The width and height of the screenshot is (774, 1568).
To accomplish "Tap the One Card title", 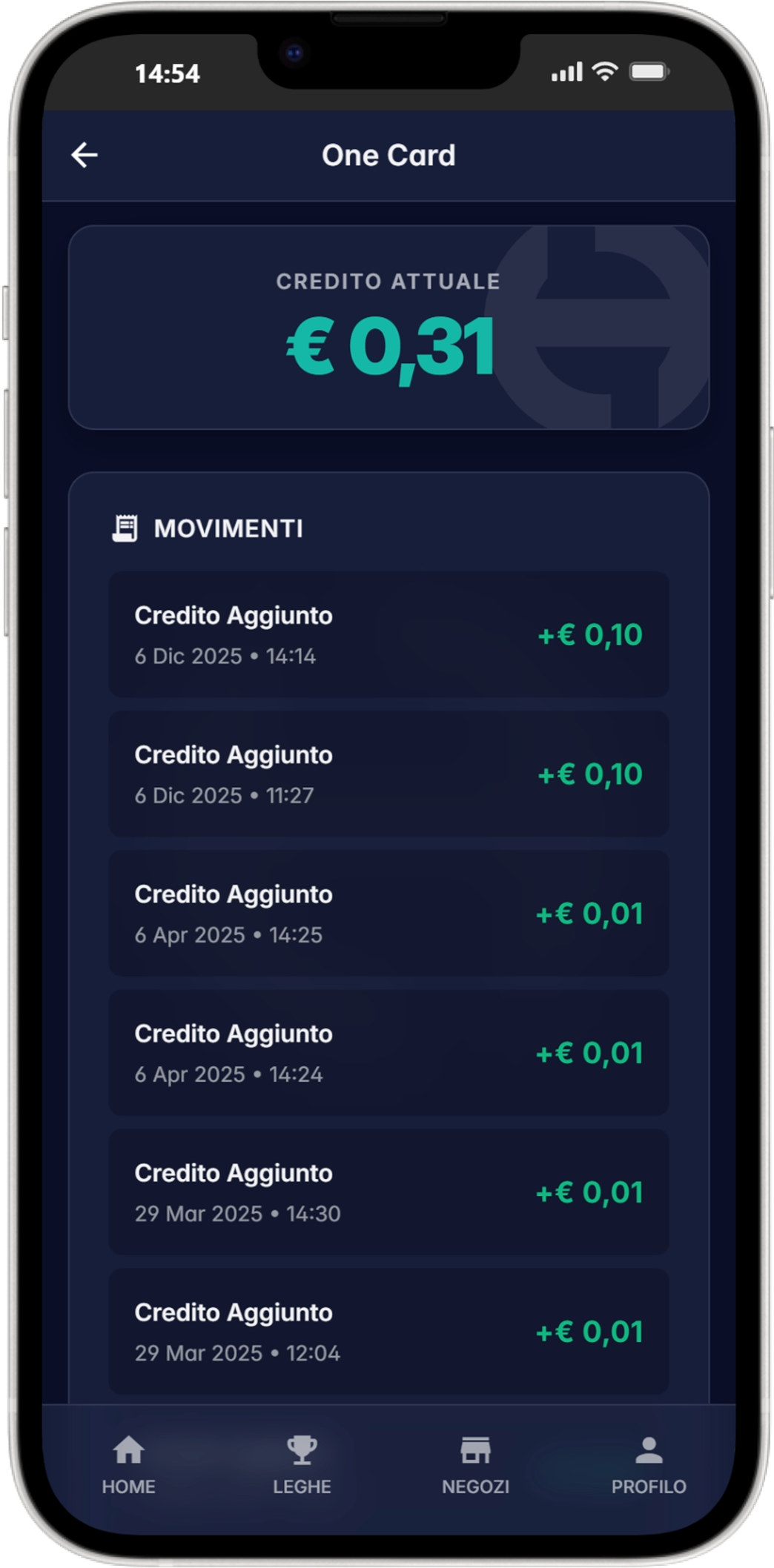I will coord(387,155).
